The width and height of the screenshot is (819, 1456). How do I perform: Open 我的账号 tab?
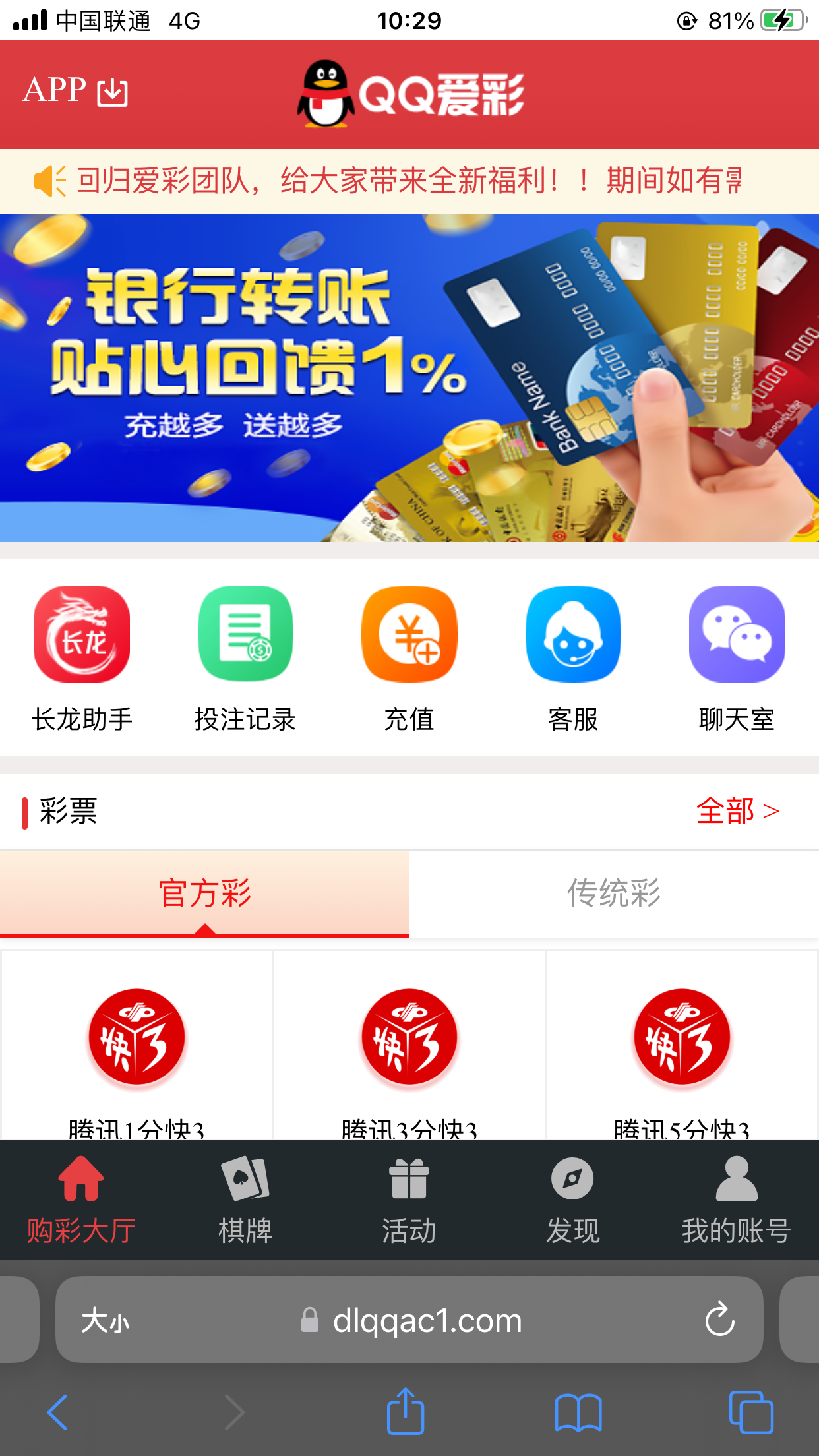point(736,1200)
